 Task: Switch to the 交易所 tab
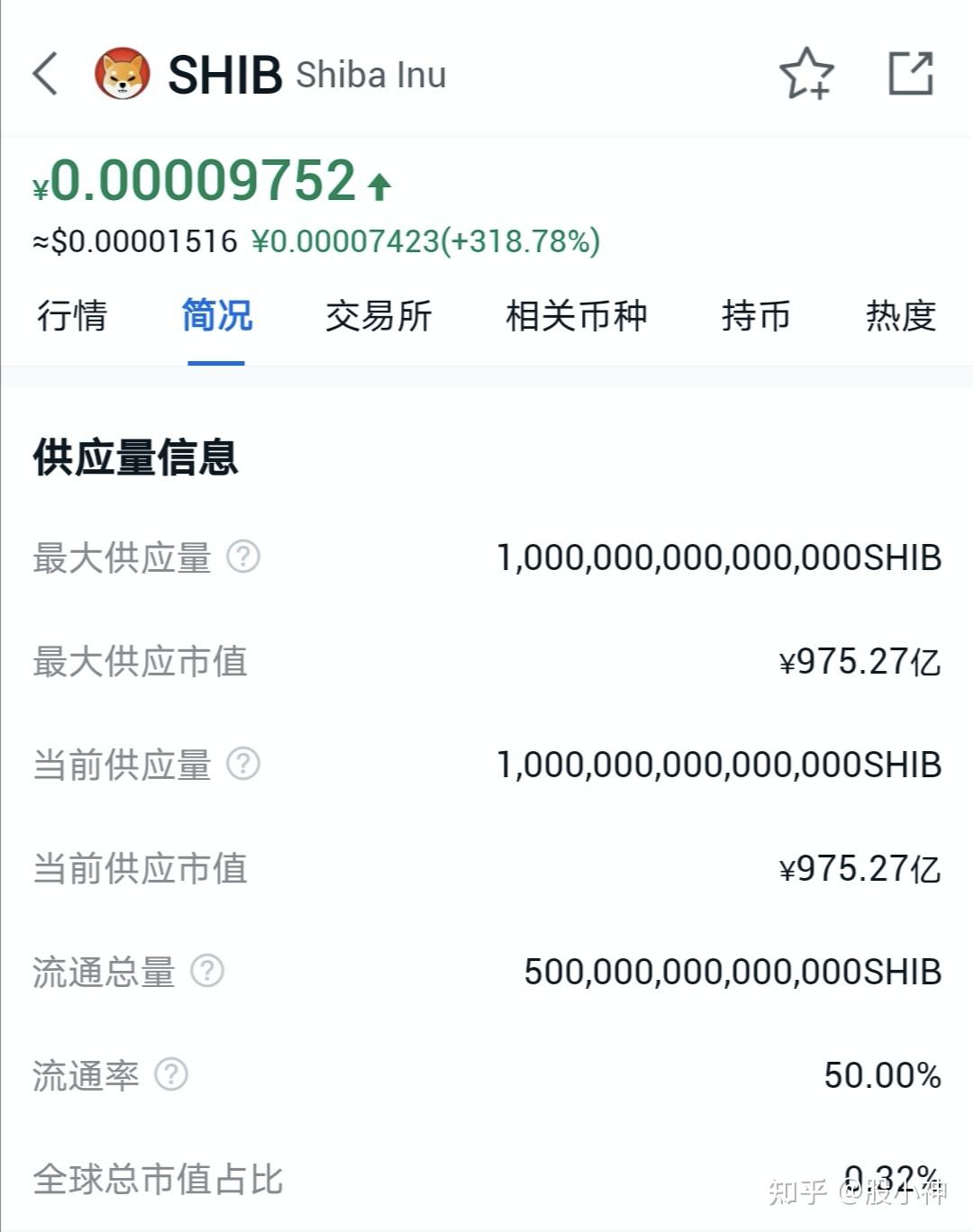(x=379, y=317)
